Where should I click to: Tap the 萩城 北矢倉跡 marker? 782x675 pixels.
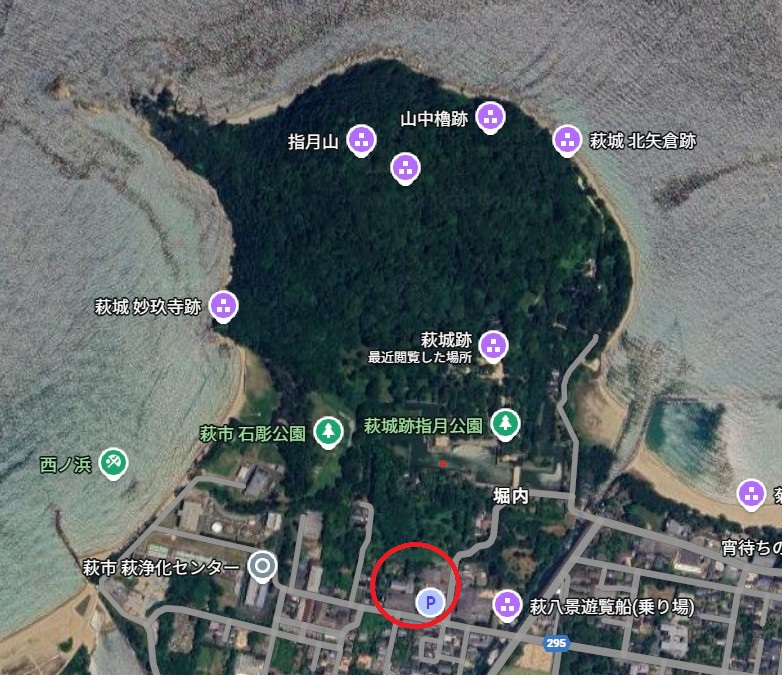click(x=567, y=140)
